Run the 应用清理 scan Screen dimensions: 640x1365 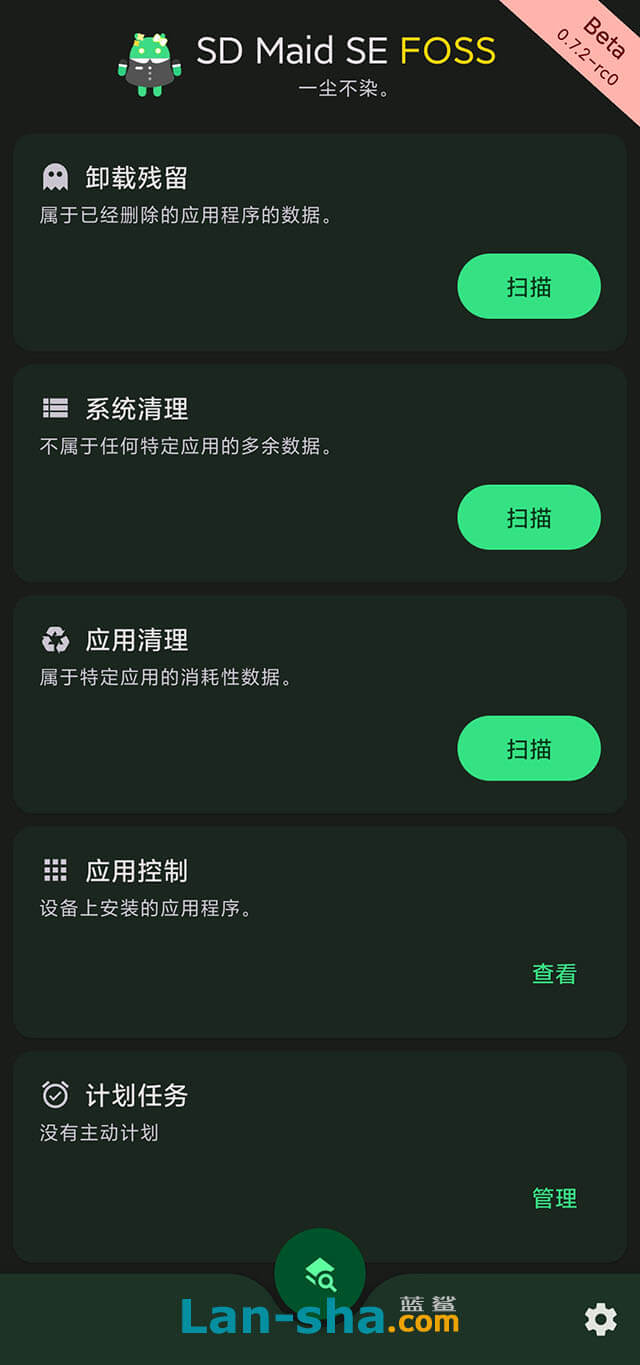click(529, 748)
